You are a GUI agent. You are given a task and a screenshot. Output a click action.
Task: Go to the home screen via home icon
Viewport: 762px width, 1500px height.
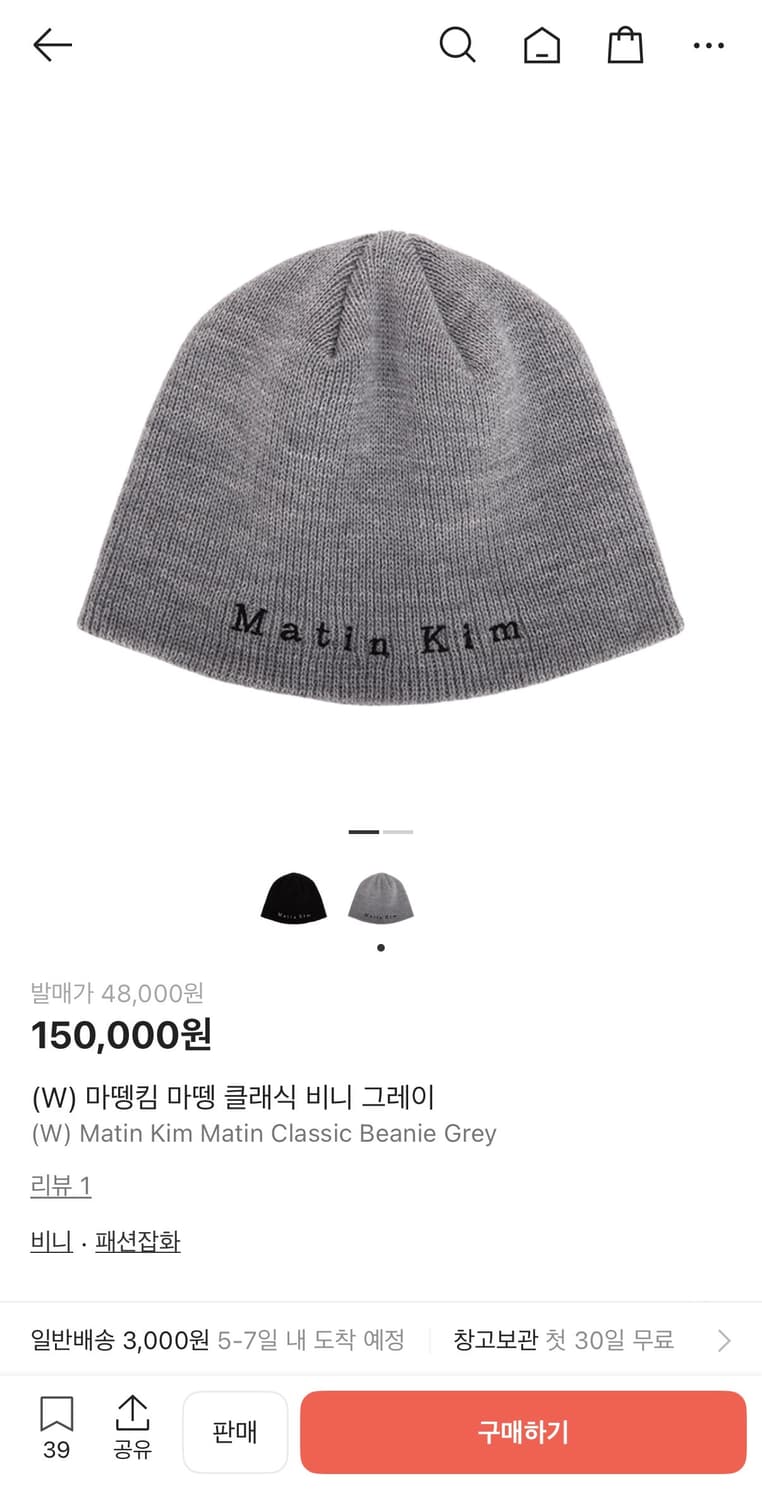541,45
